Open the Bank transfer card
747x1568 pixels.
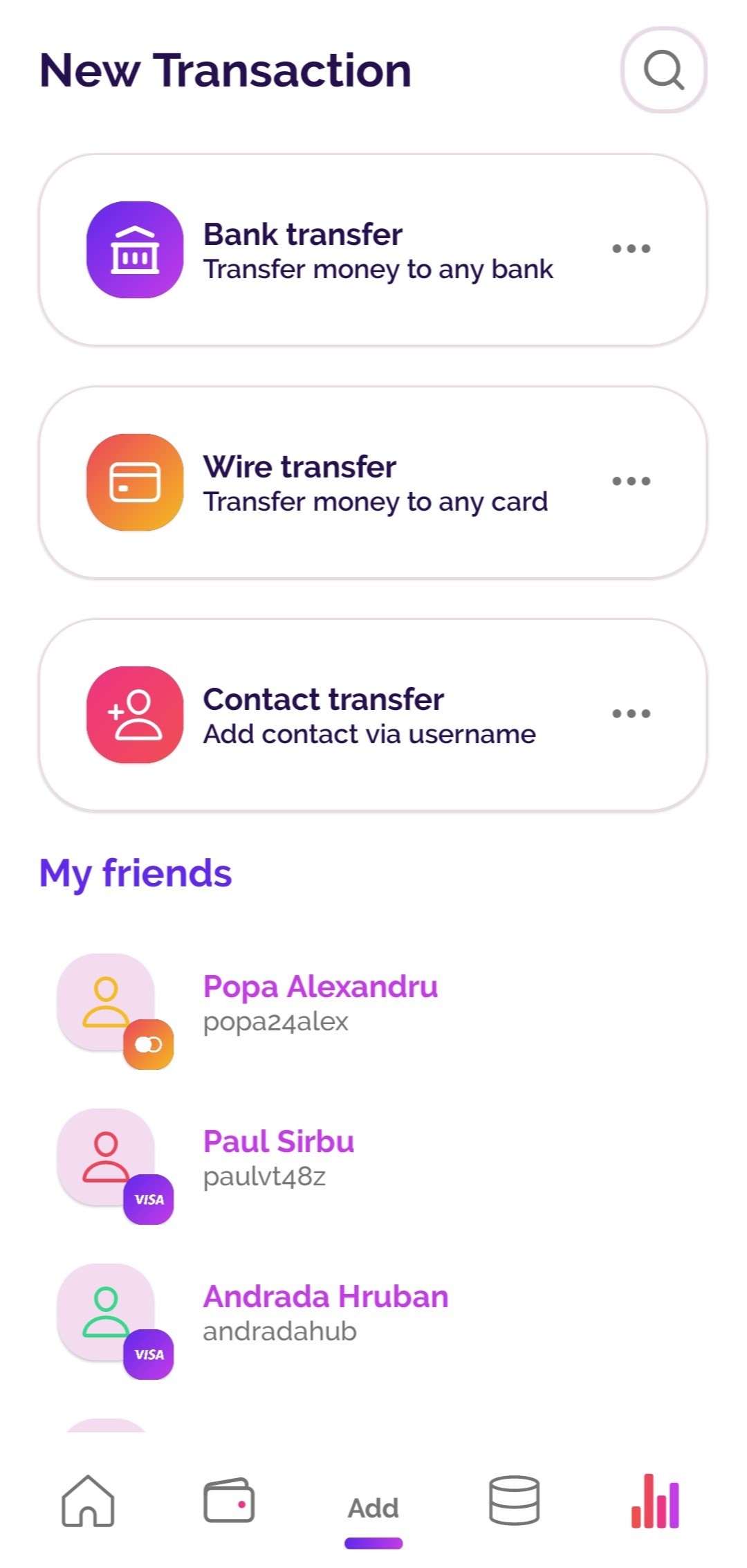click(373, 250)
